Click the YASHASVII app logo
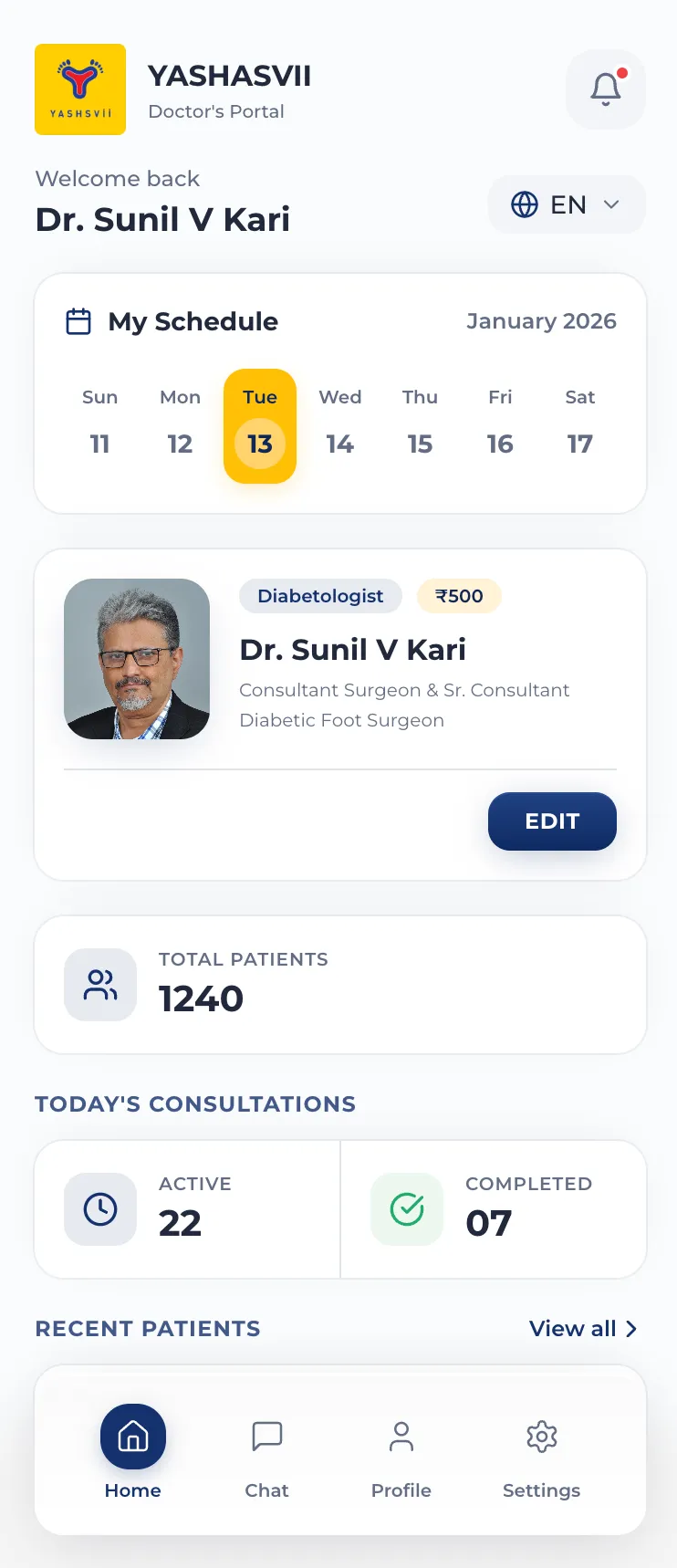This screenshot has width=677, height=1568. pos(80,89)
